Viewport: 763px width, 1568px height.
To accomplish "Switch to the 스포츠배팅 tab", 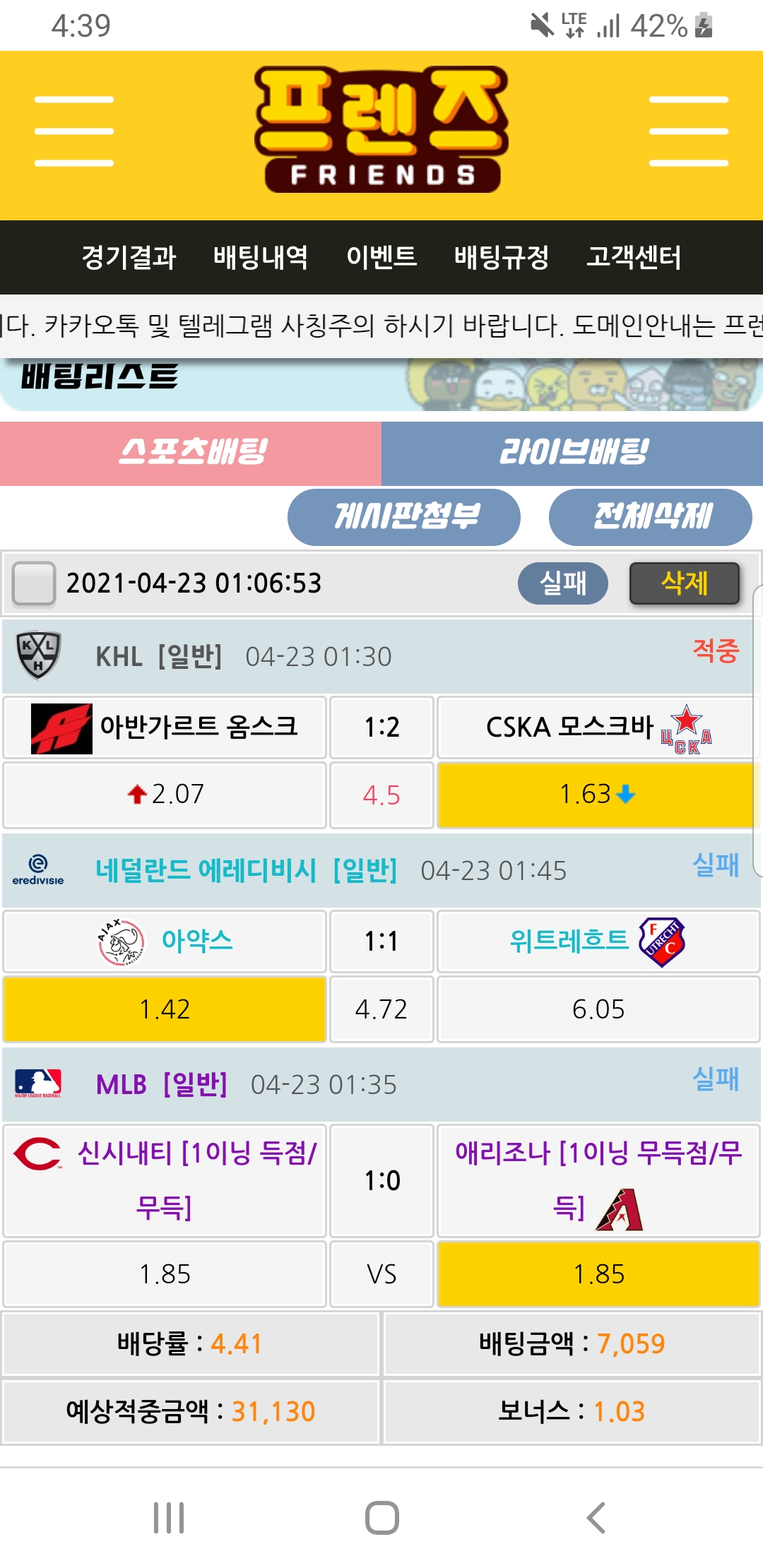I will [x=191, y=453].
